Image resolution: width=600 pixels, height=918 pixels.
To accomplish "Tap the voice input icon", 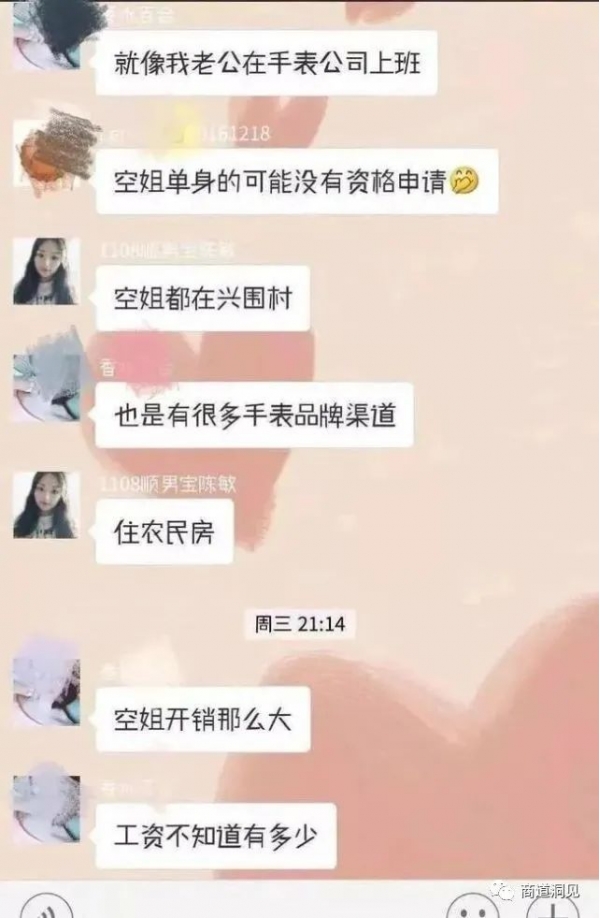I will click(x=46, y=907).
